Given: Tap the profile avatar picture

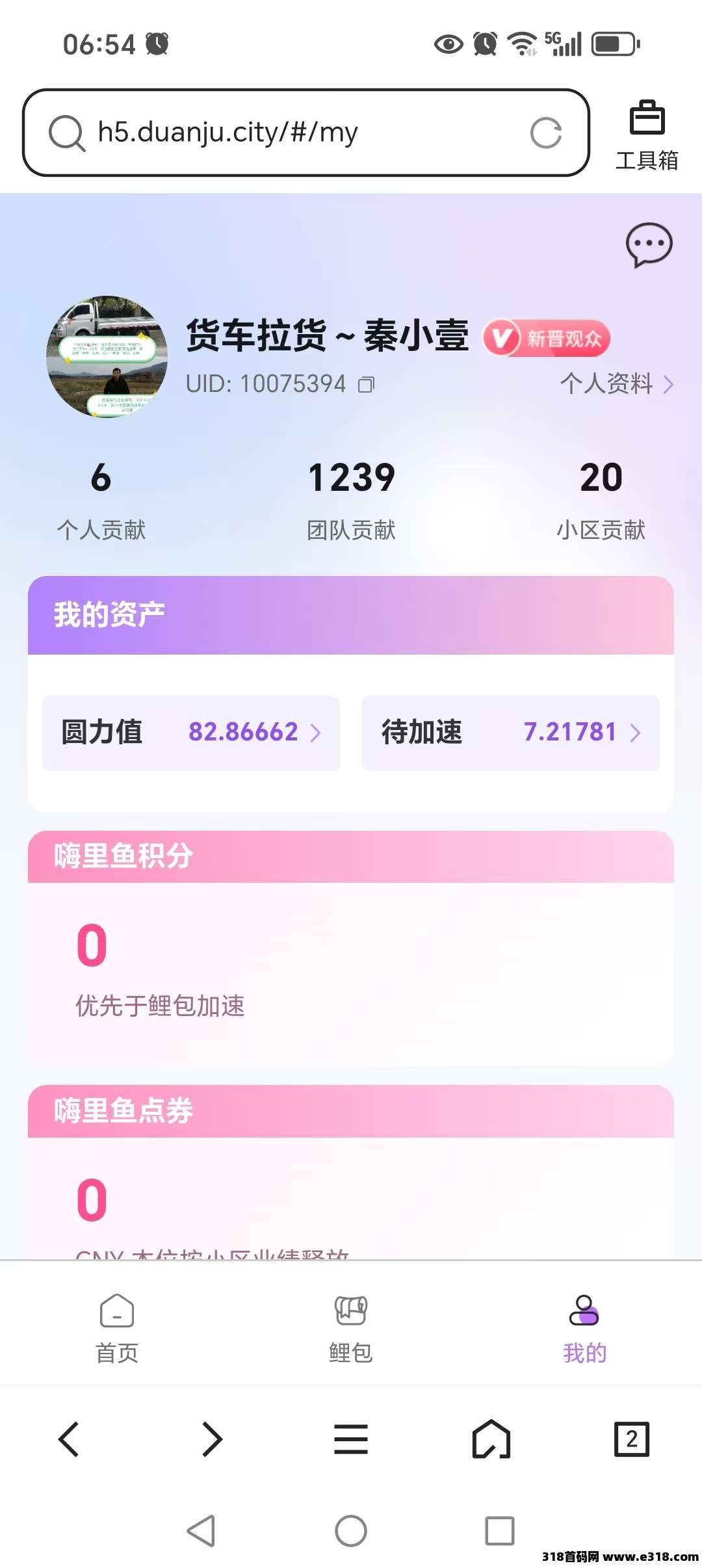Looking at the screenshot, I should tap(107, 357).
